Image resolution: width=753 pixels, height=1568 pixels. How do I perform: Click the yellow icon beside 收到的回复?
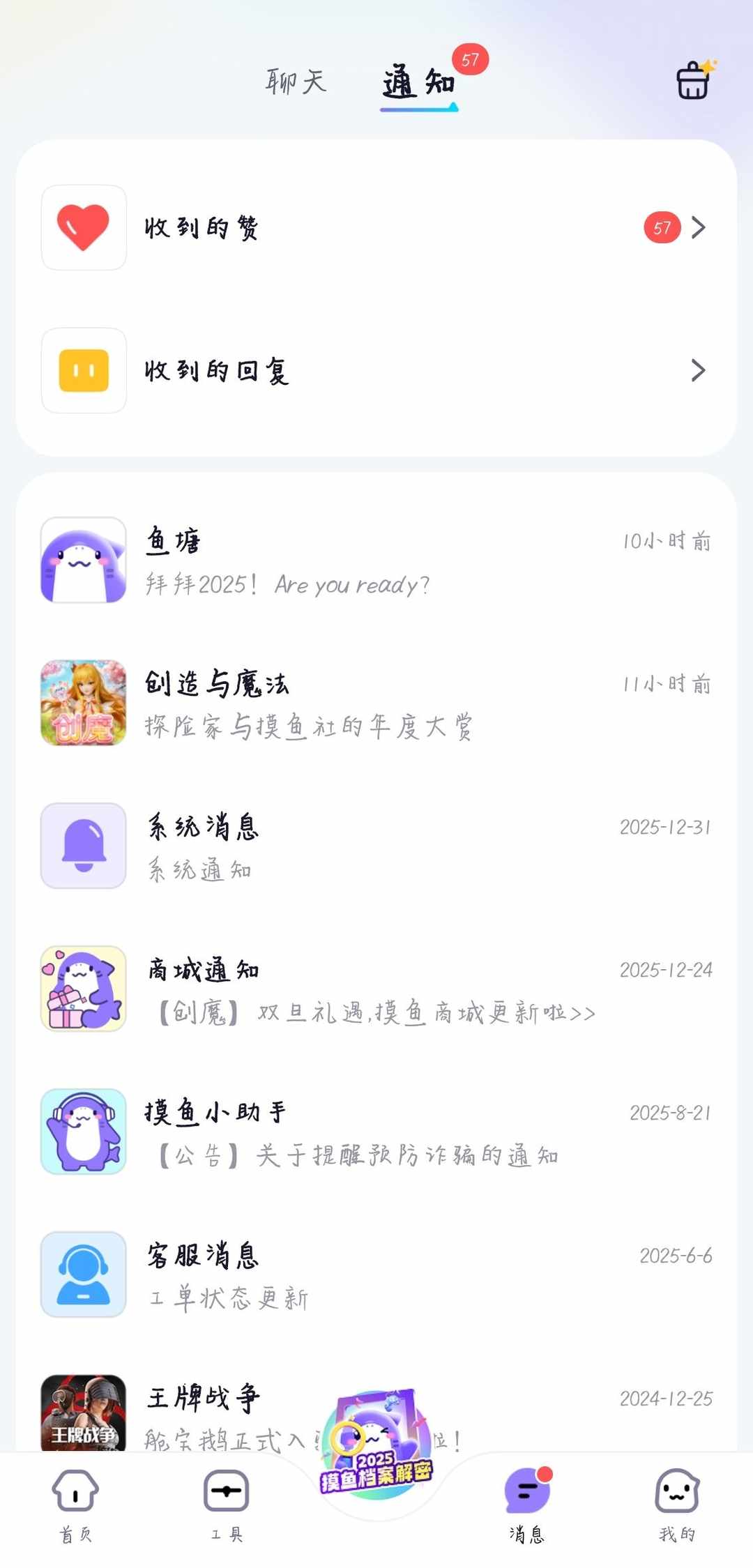pos(84,371)
